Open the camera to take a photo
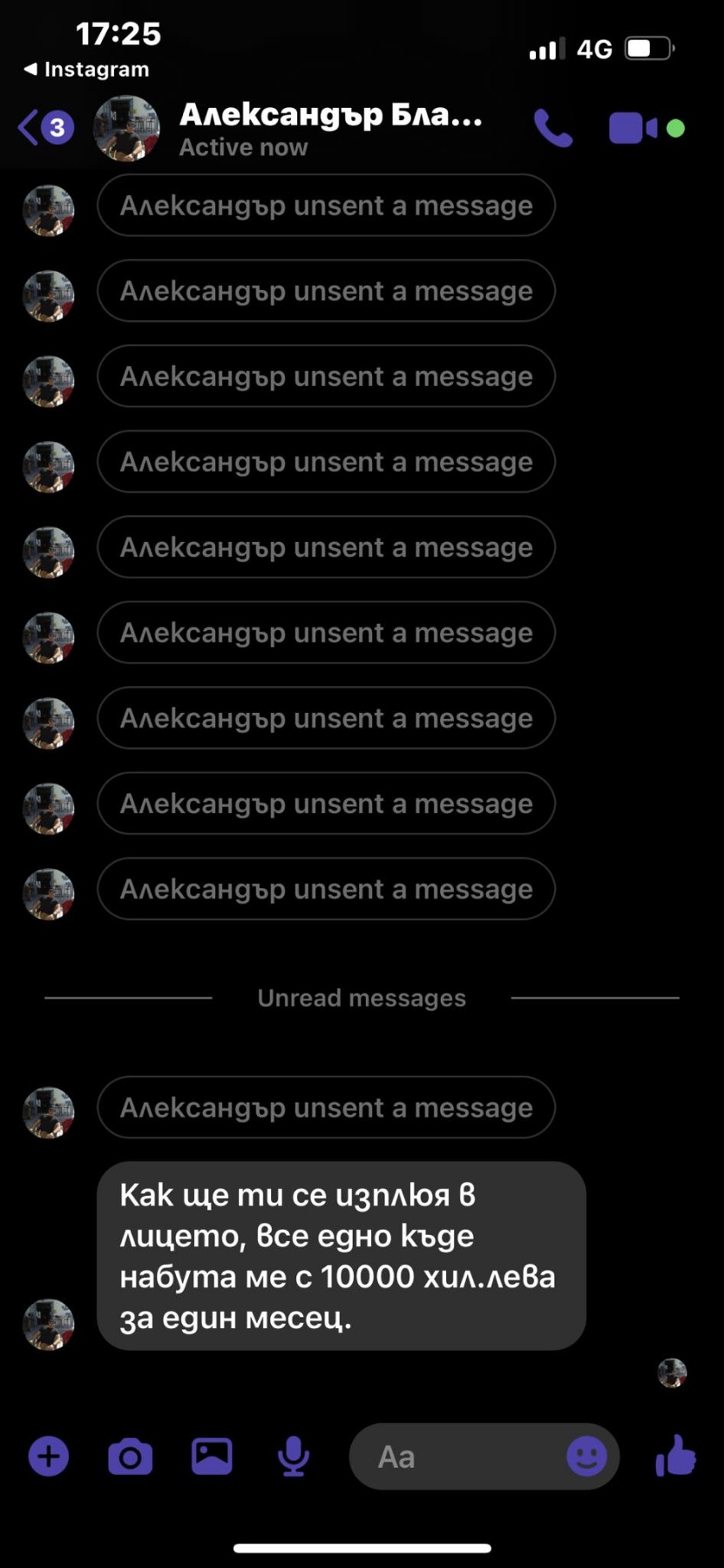This screenshot has width=724, height=1568. [x=130, y=1456]
